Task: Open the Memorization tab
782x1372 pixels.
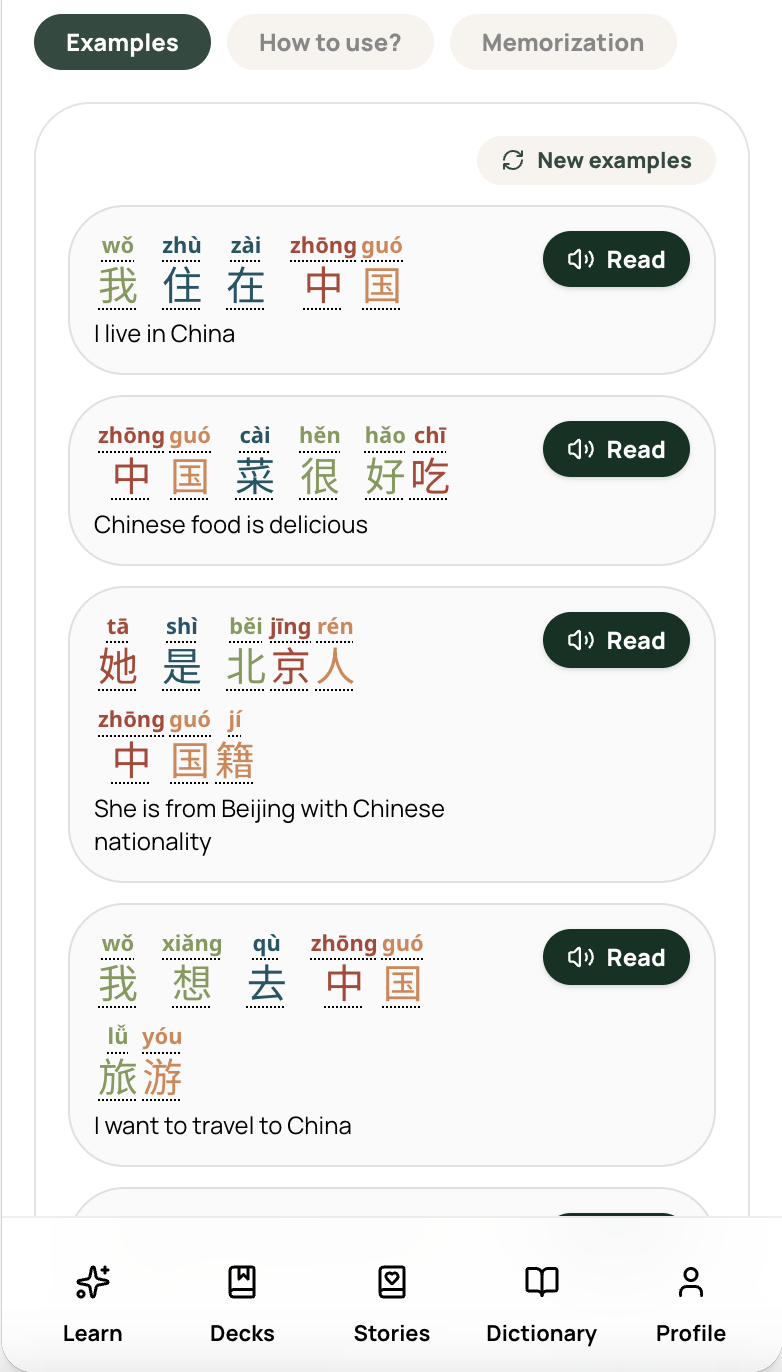Action: point(563,43)
